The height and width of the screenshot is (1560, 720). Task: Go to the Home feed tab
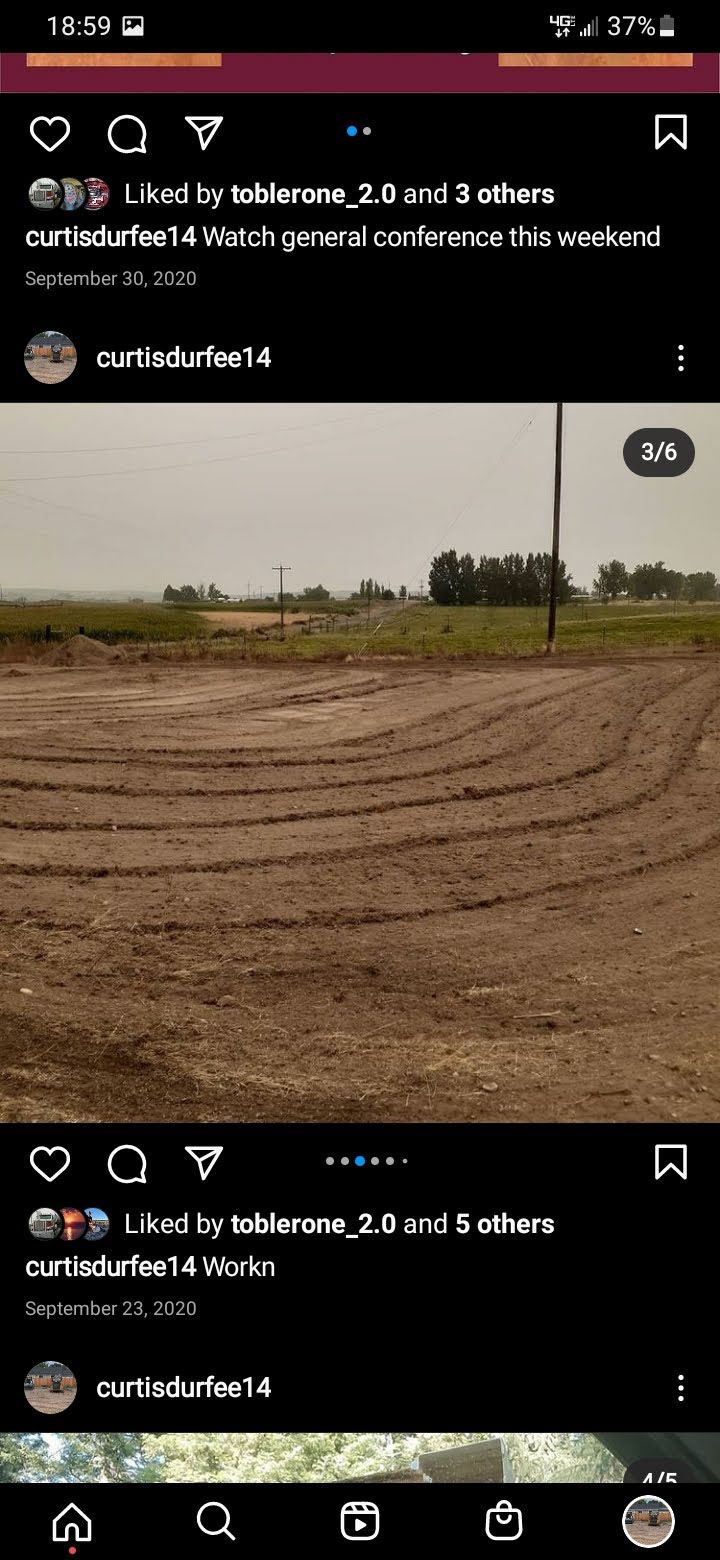(x=72, y=1522)
